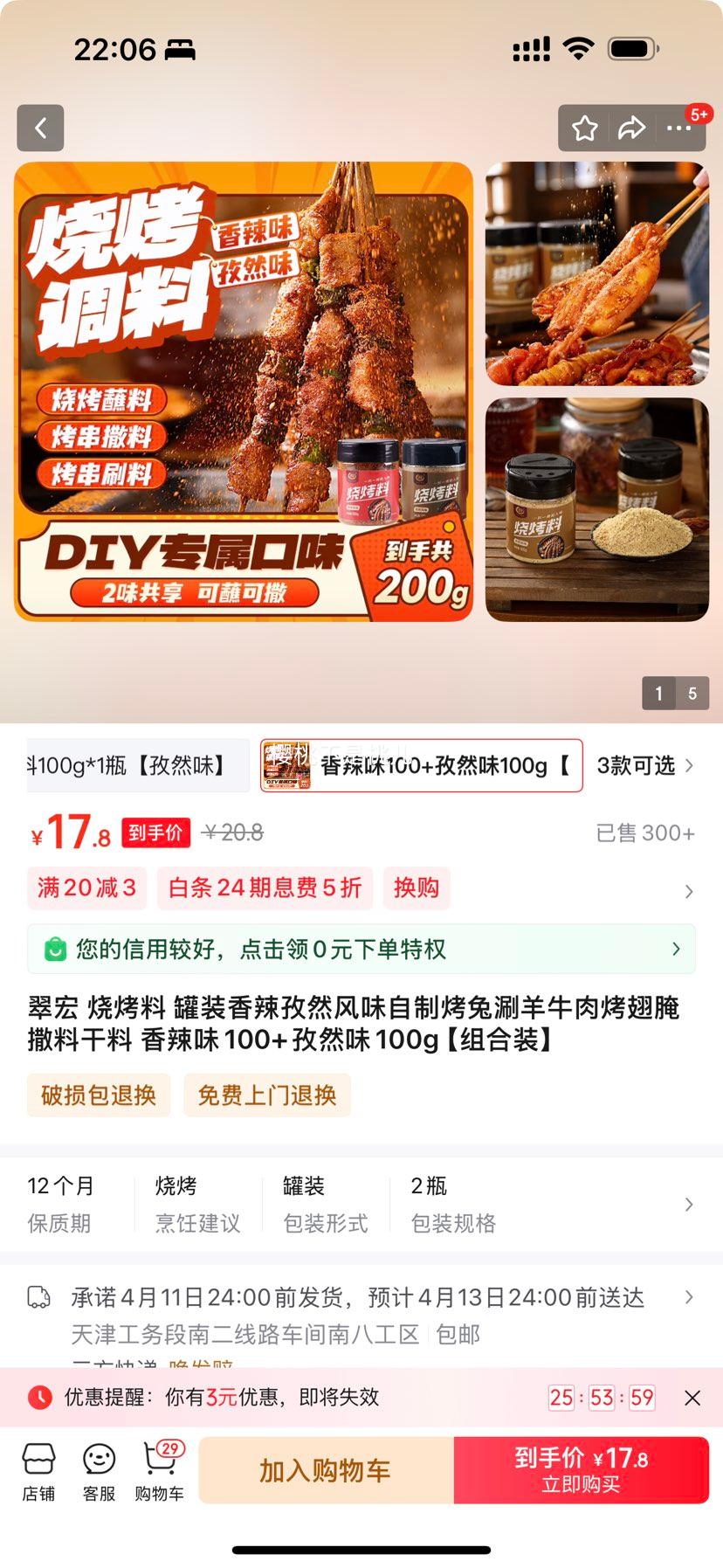Share this product listing

coord(631,128)
